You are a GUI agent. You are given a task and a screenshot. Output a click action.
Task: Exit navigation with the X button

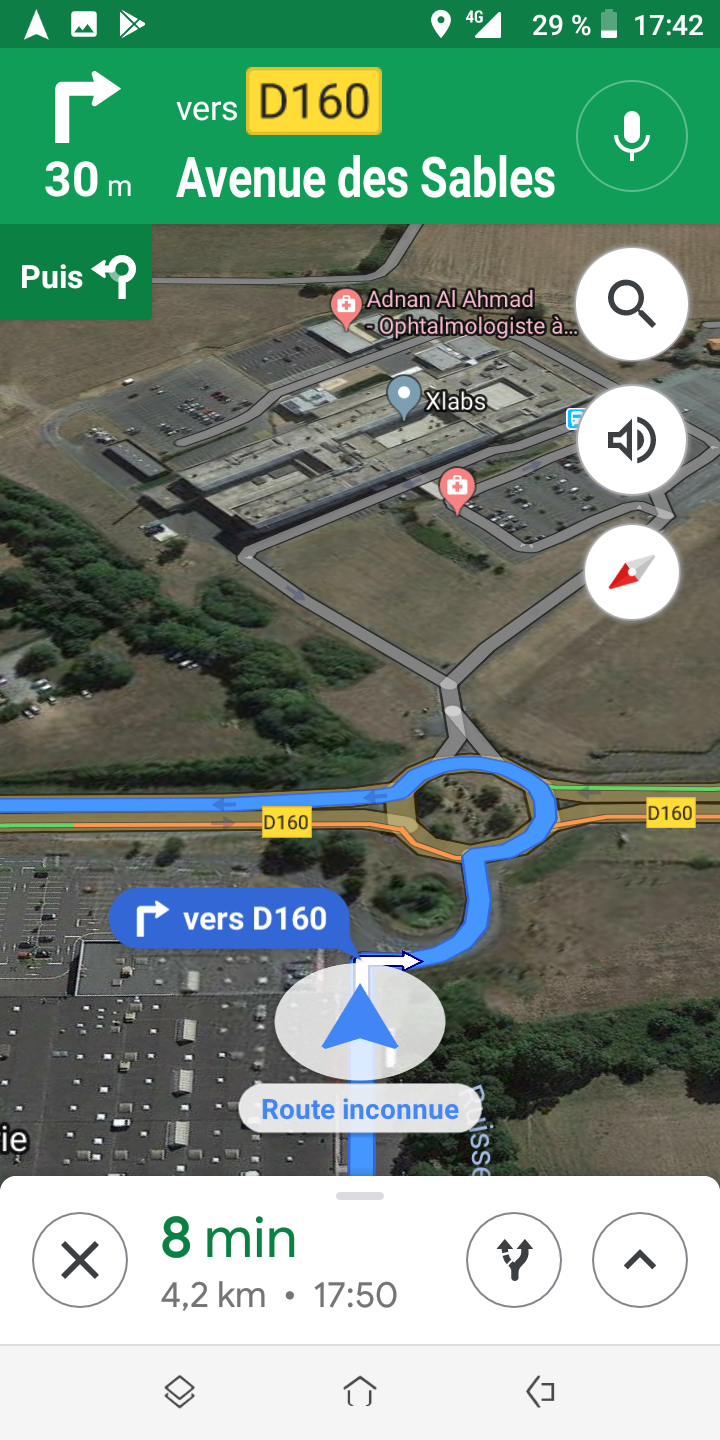click(80, 1261)
